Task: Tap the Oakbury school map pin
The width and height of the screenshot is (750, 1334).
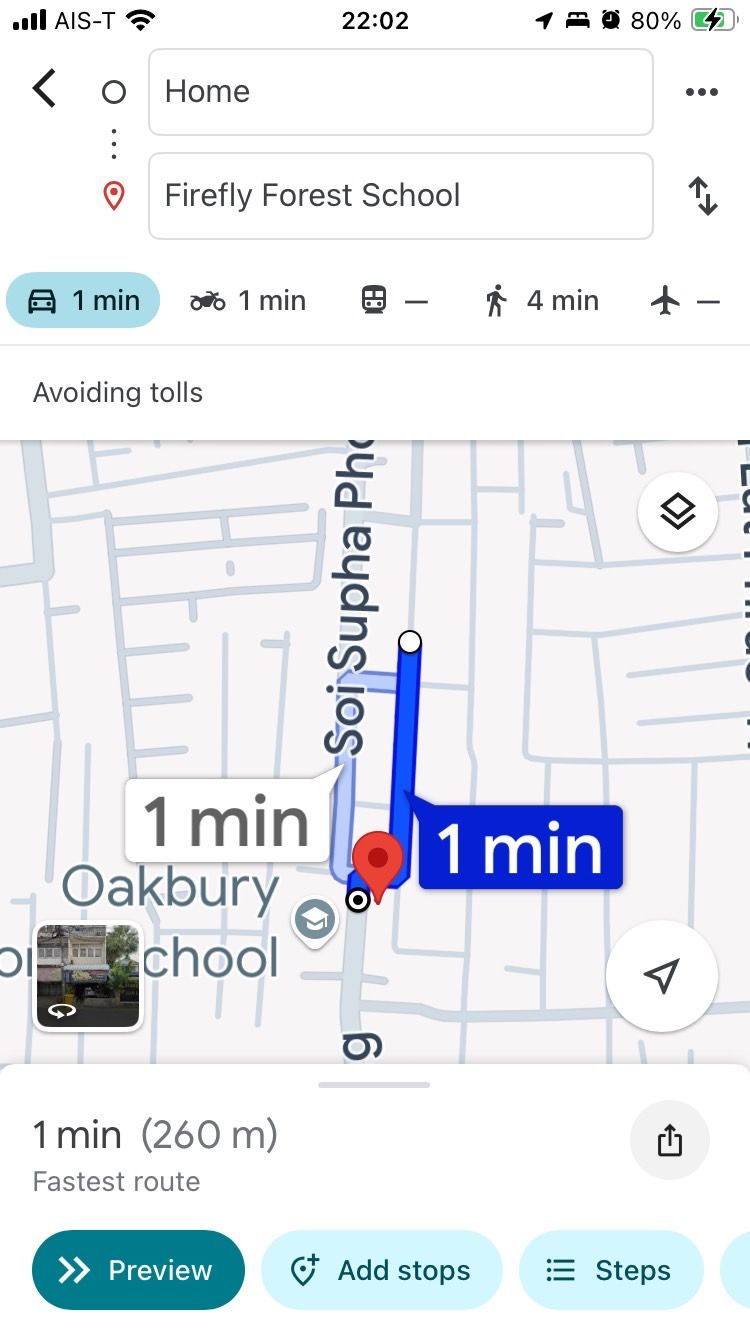Action: coord(314,920)
